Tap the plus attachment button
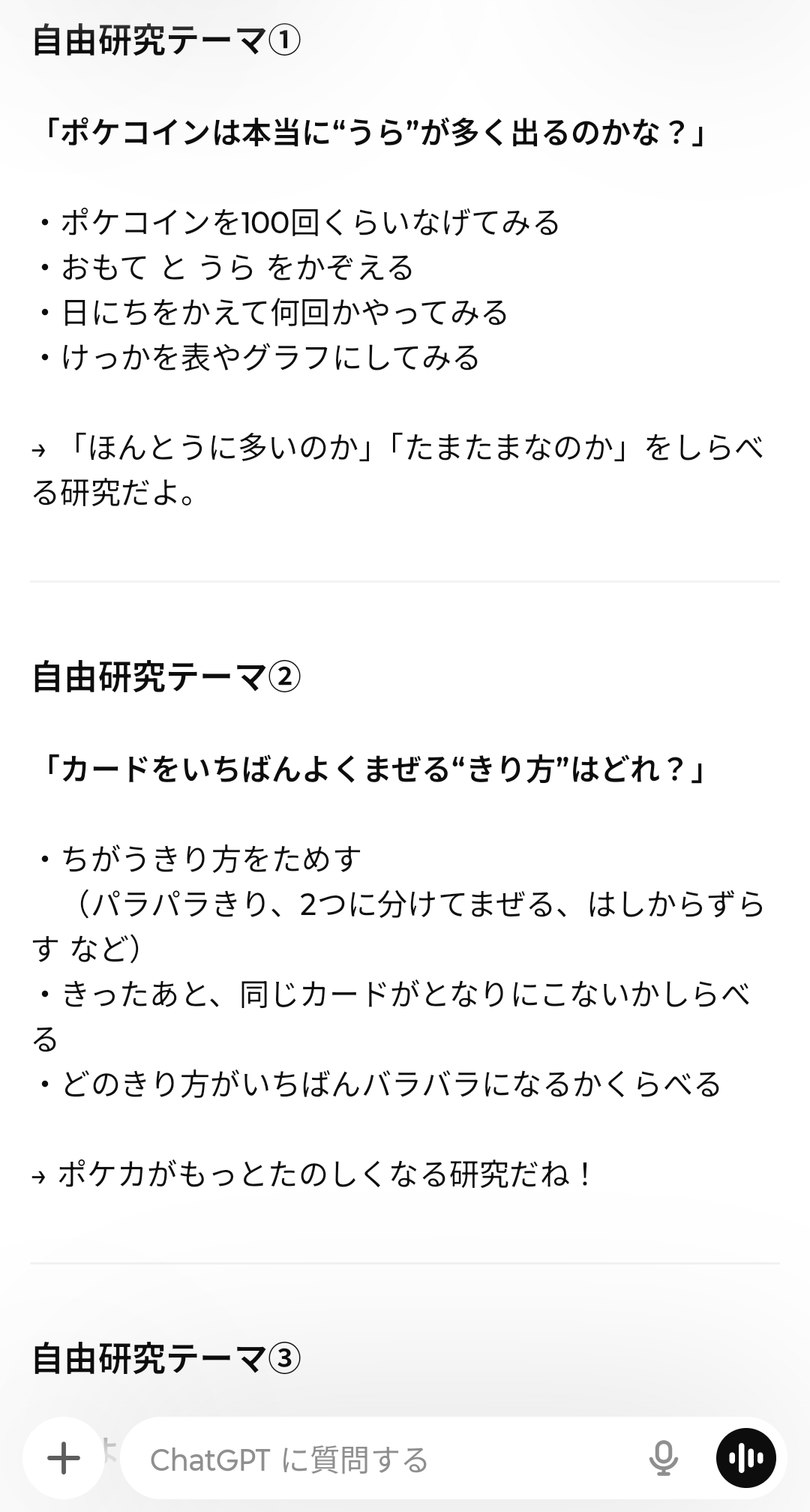Screen dimensions: 810x1512 click(x=64, y=1459)
